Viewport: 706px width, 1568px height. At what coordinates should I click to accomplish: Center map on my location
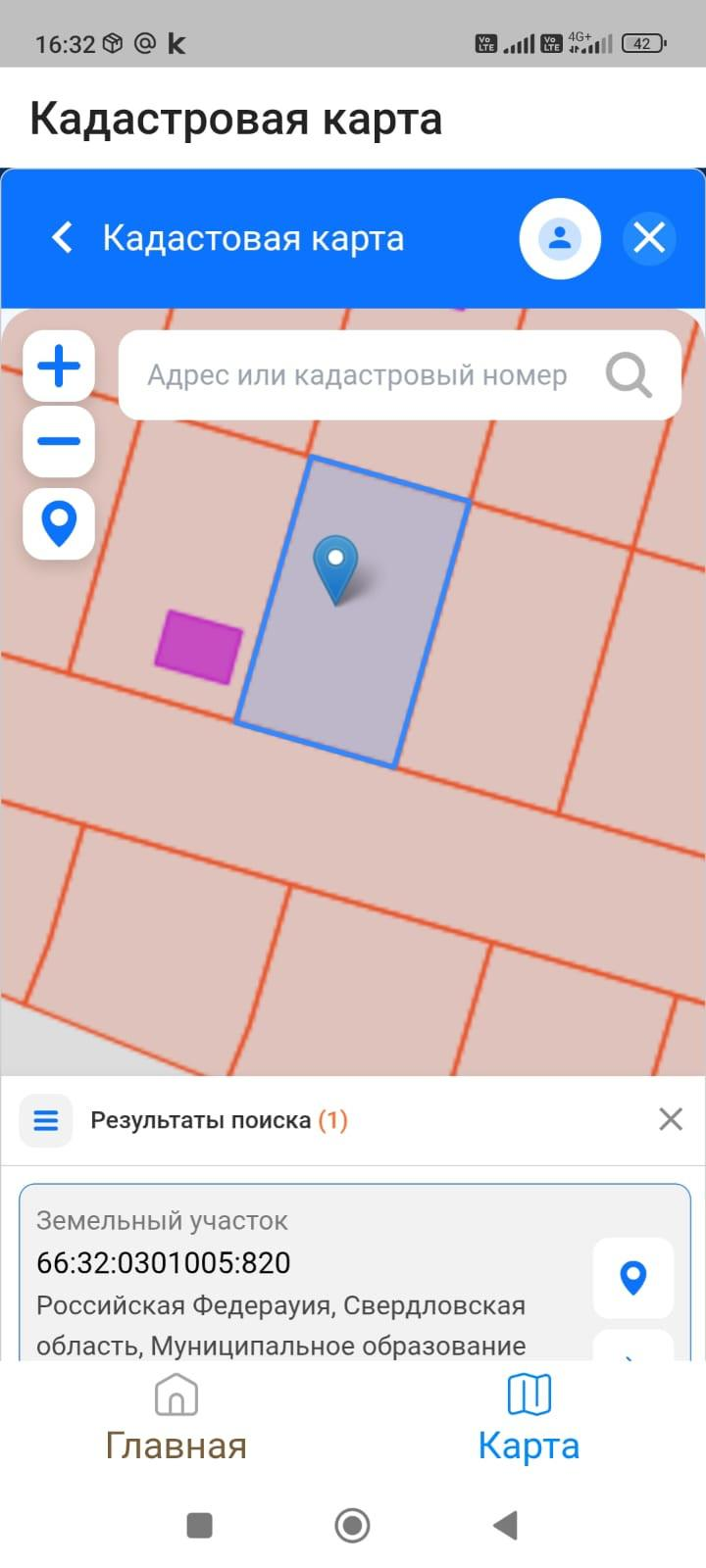click(x=59, y=524)
